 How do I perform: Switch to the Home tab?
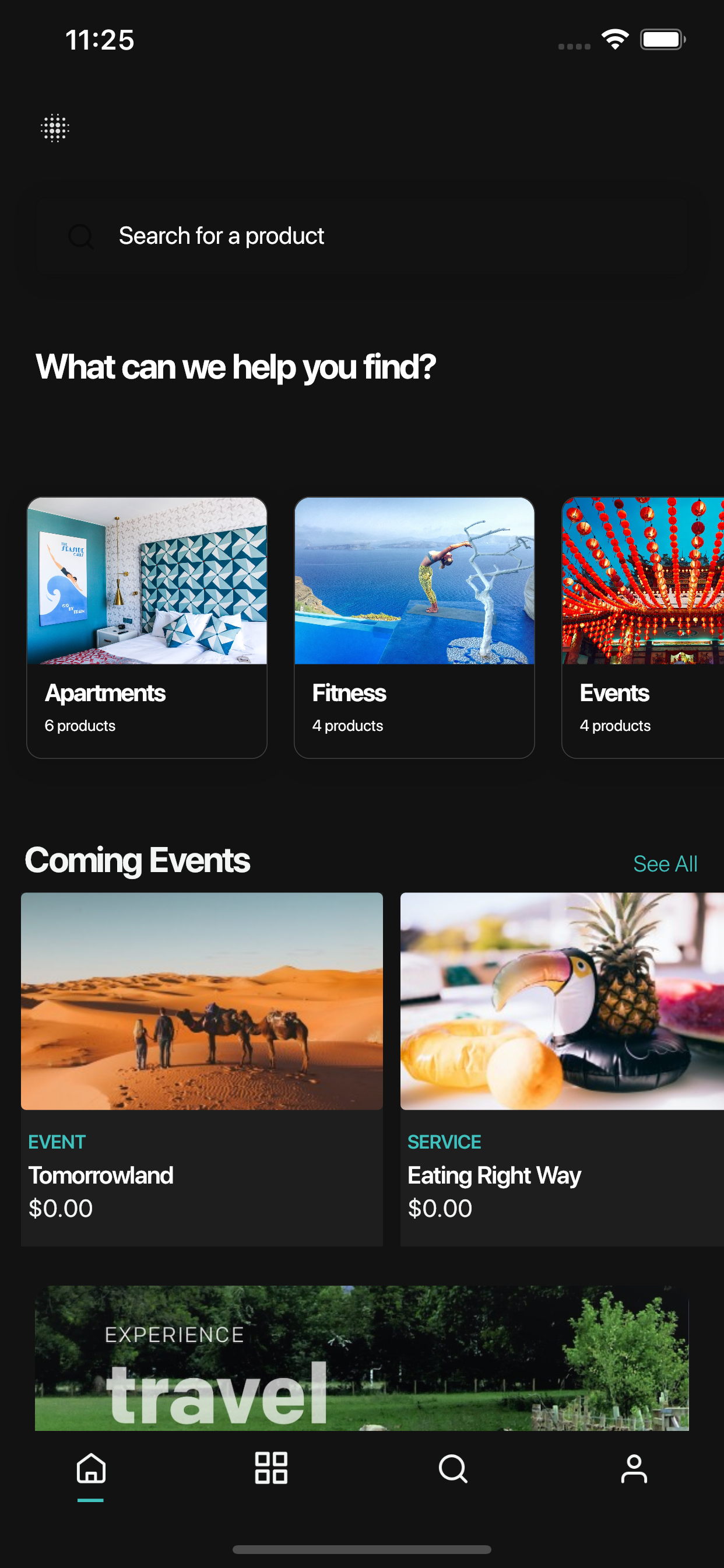click(91, 1469)
